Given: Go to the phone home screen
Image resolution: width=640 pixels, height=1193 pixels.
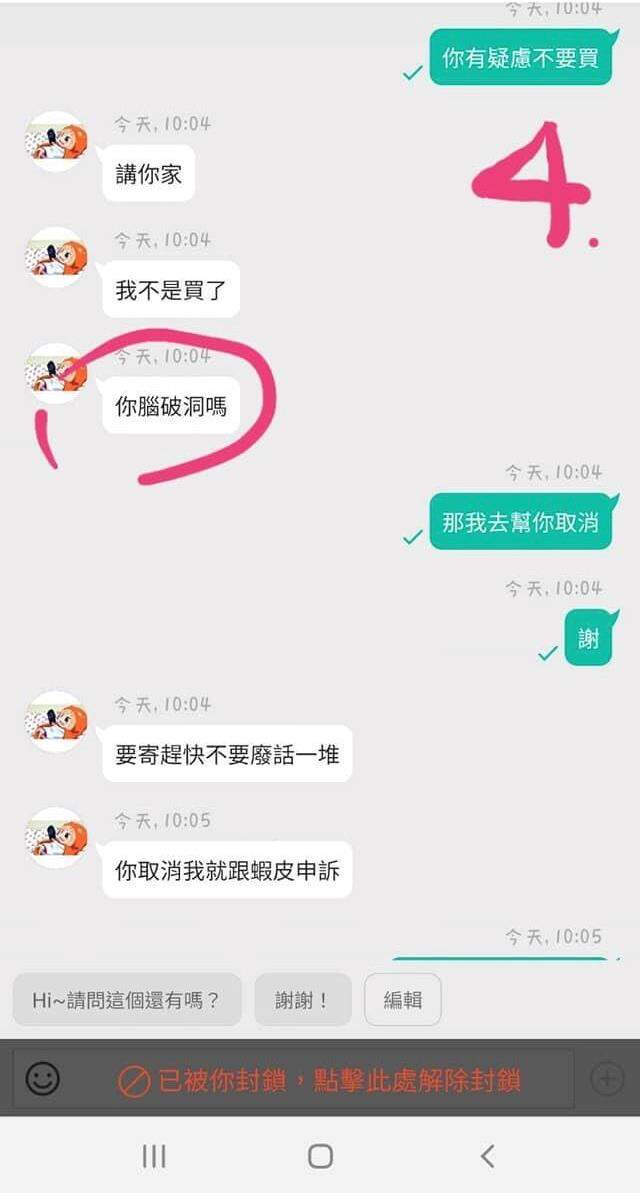Looking at the screenshot, I should [x=320, y=1156].
